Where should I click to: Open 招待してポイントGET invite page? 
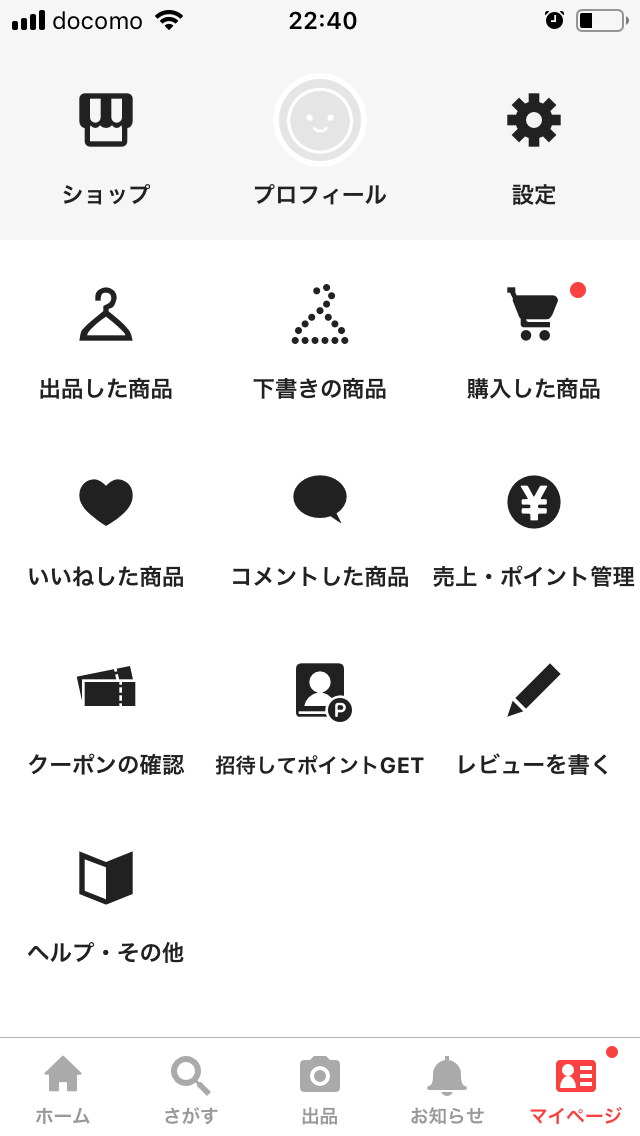pos(320,718)
